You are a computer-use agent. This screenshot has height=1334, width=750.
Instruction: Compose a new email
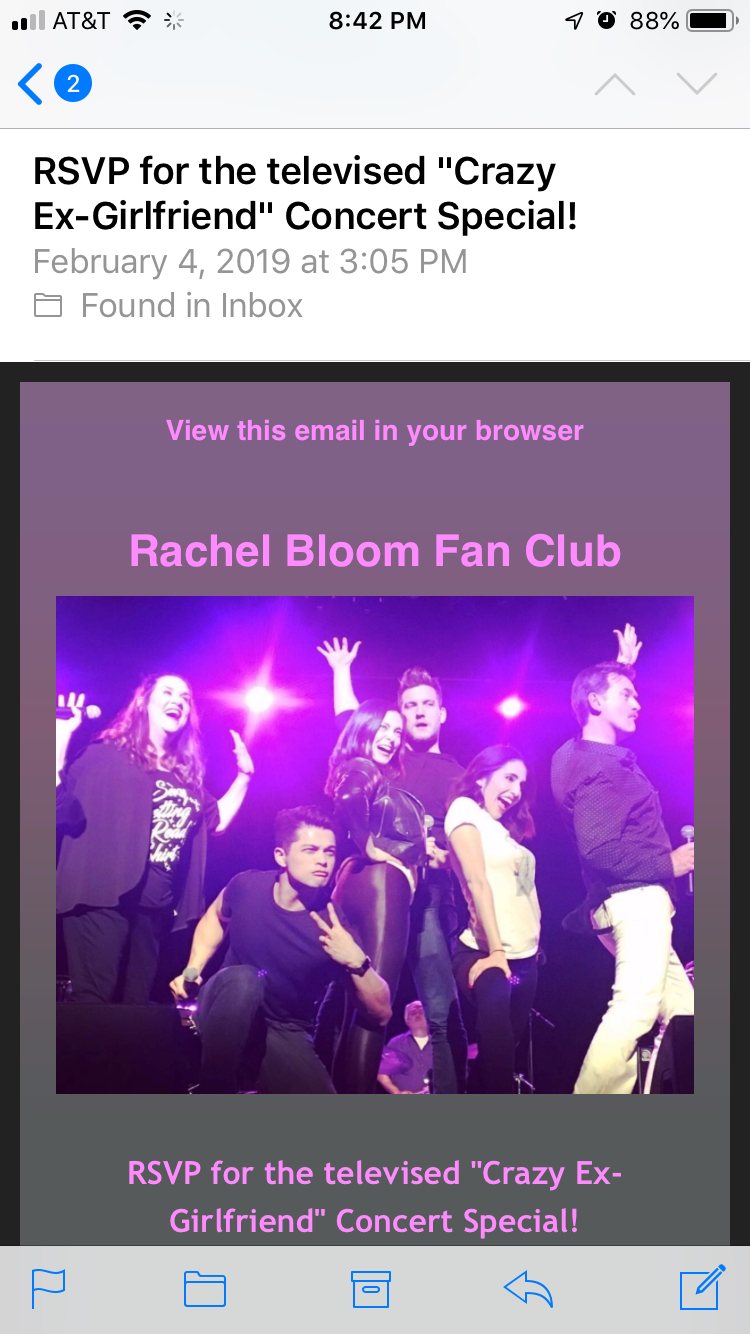702,1287
